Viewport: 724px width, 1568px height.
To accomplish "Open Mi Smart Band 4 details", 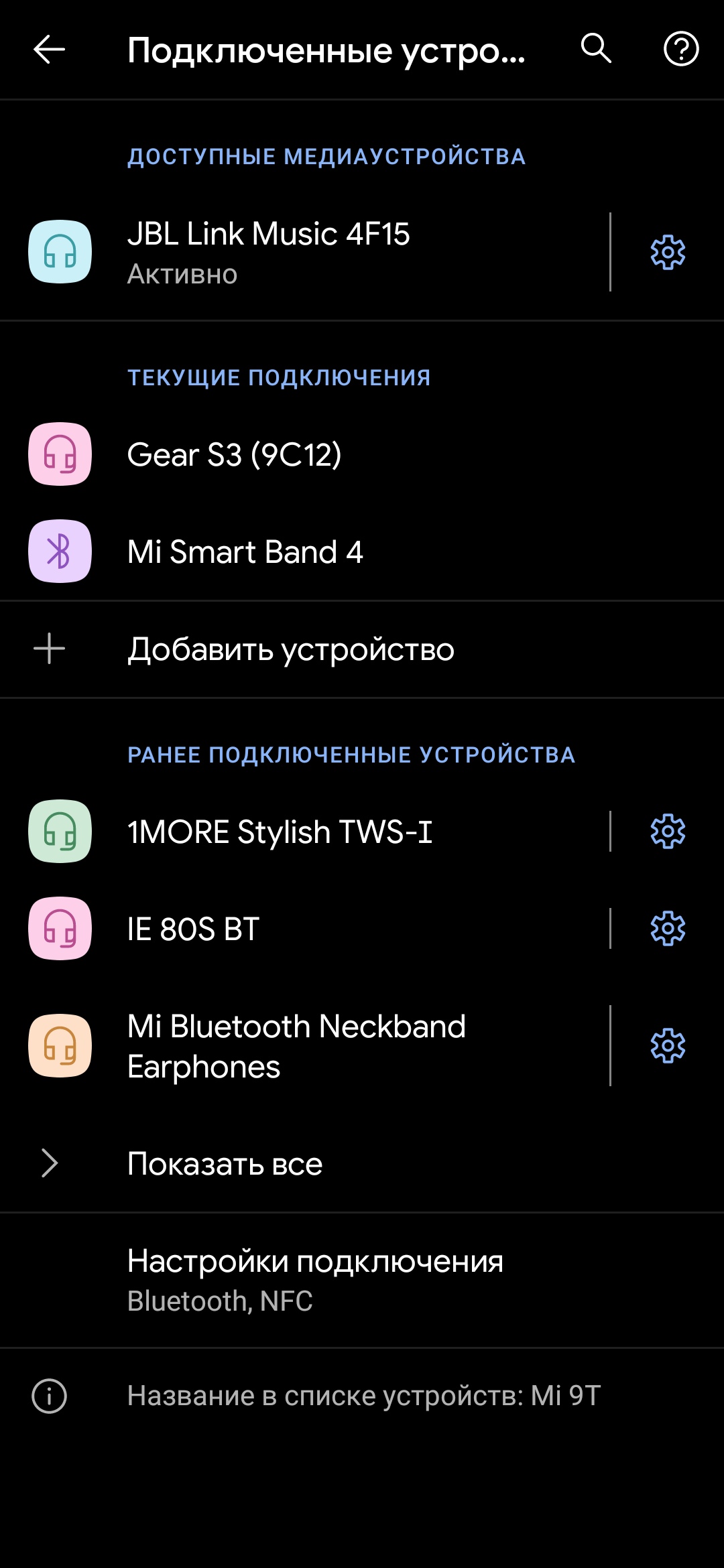I will pos(302,551).
